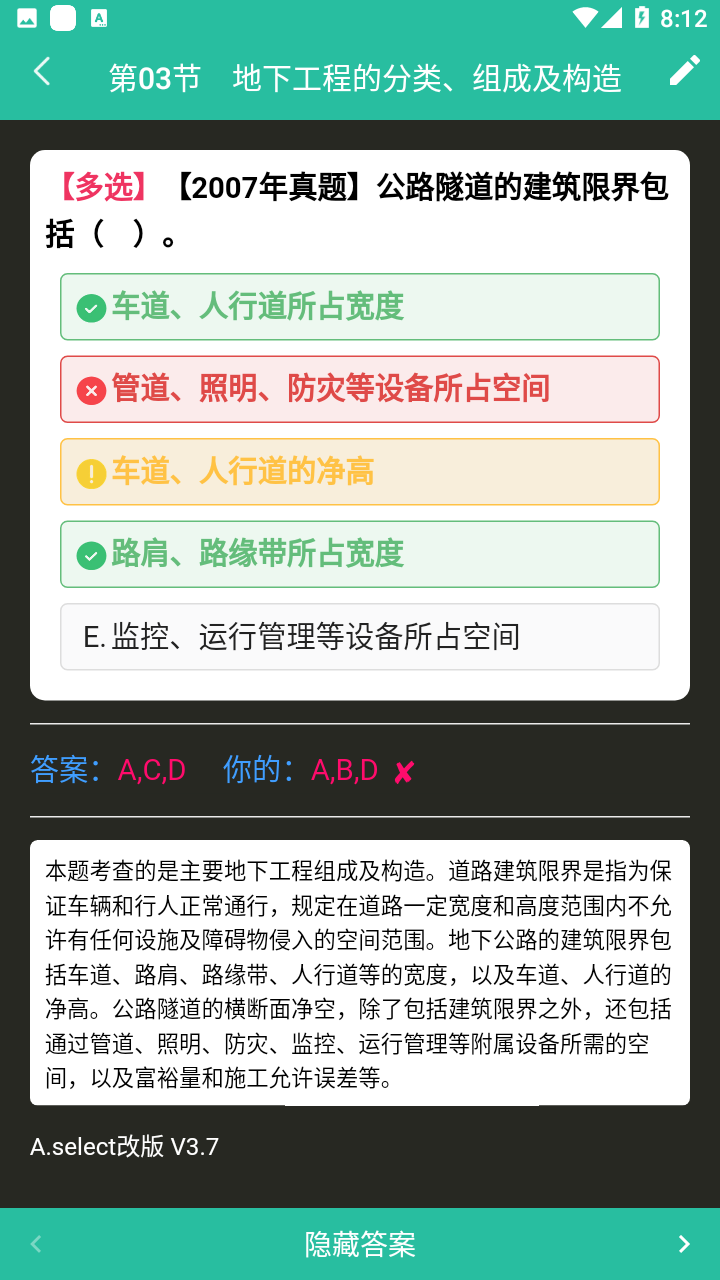Image resolution: width=720 pixels, height=1280 pixels.
Task: Go to next question with right chevron
Action: pos(684,1244)
